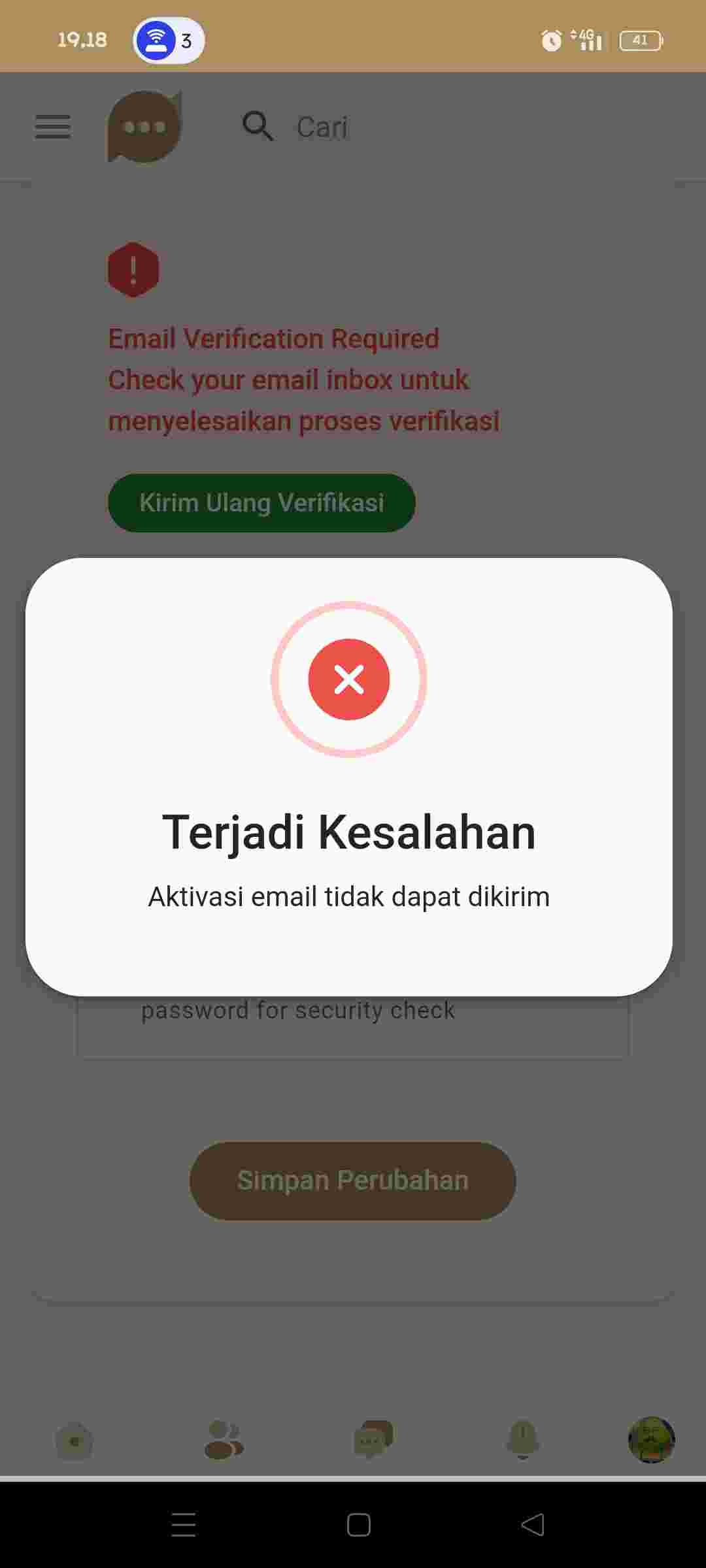Image resolution: width=706 pixels, height=1568 pixels.
Task: Open recent apps from navigation bar
Action: coord(184,1525)
